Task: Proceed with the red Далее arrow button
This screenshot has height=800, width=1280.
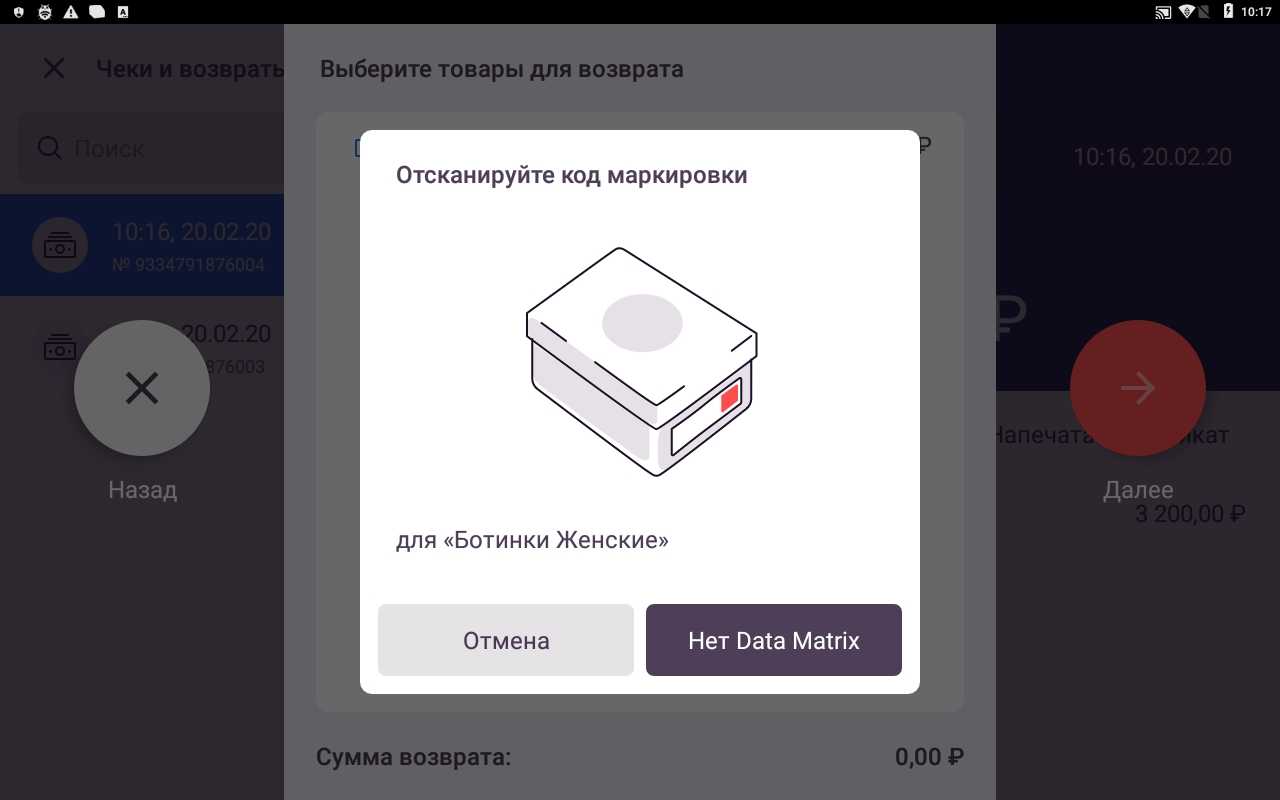Action: (x=1137, y=388)
